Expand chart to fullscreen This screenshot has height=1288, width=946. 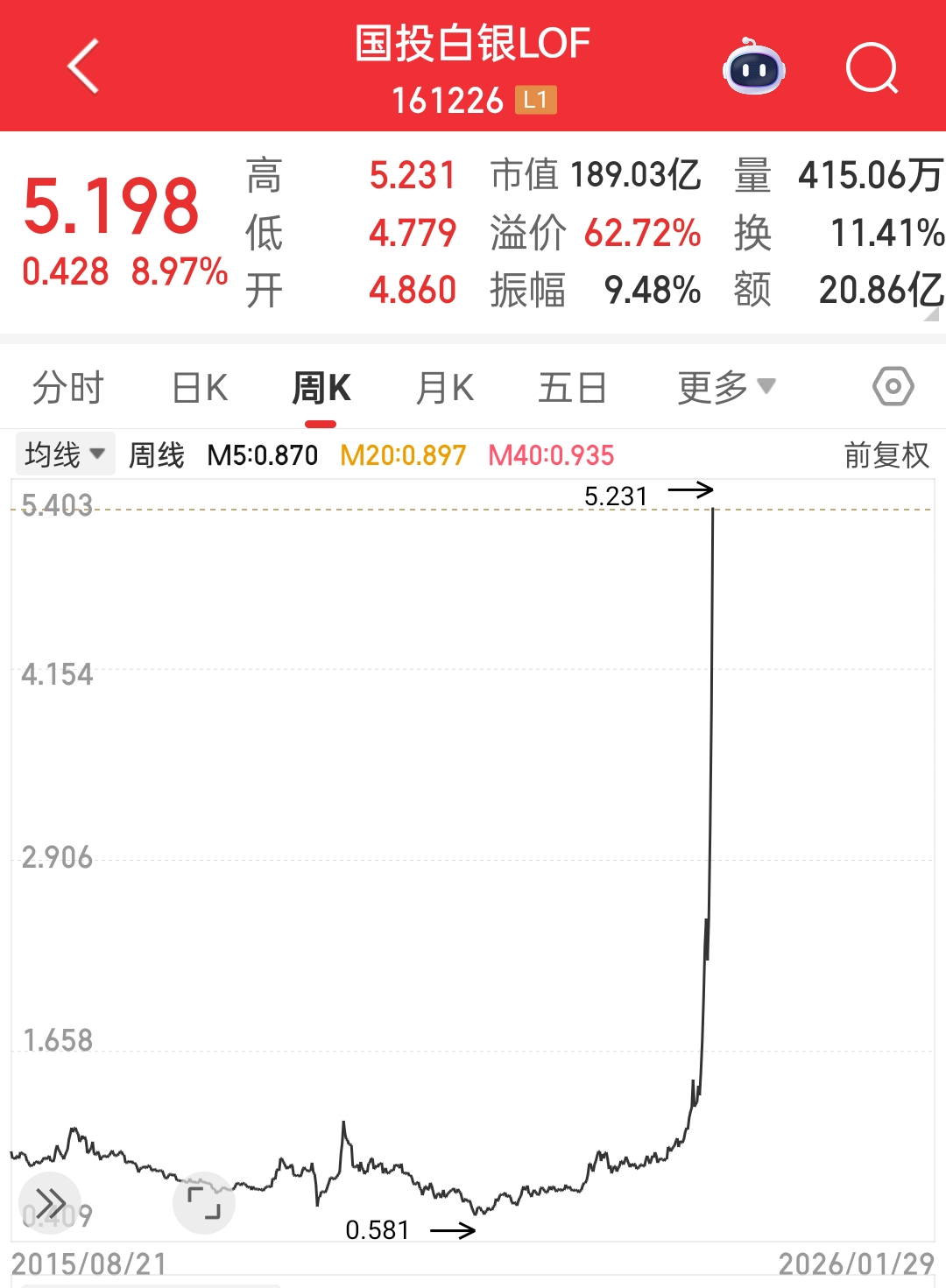click(x=203, y=1203)
